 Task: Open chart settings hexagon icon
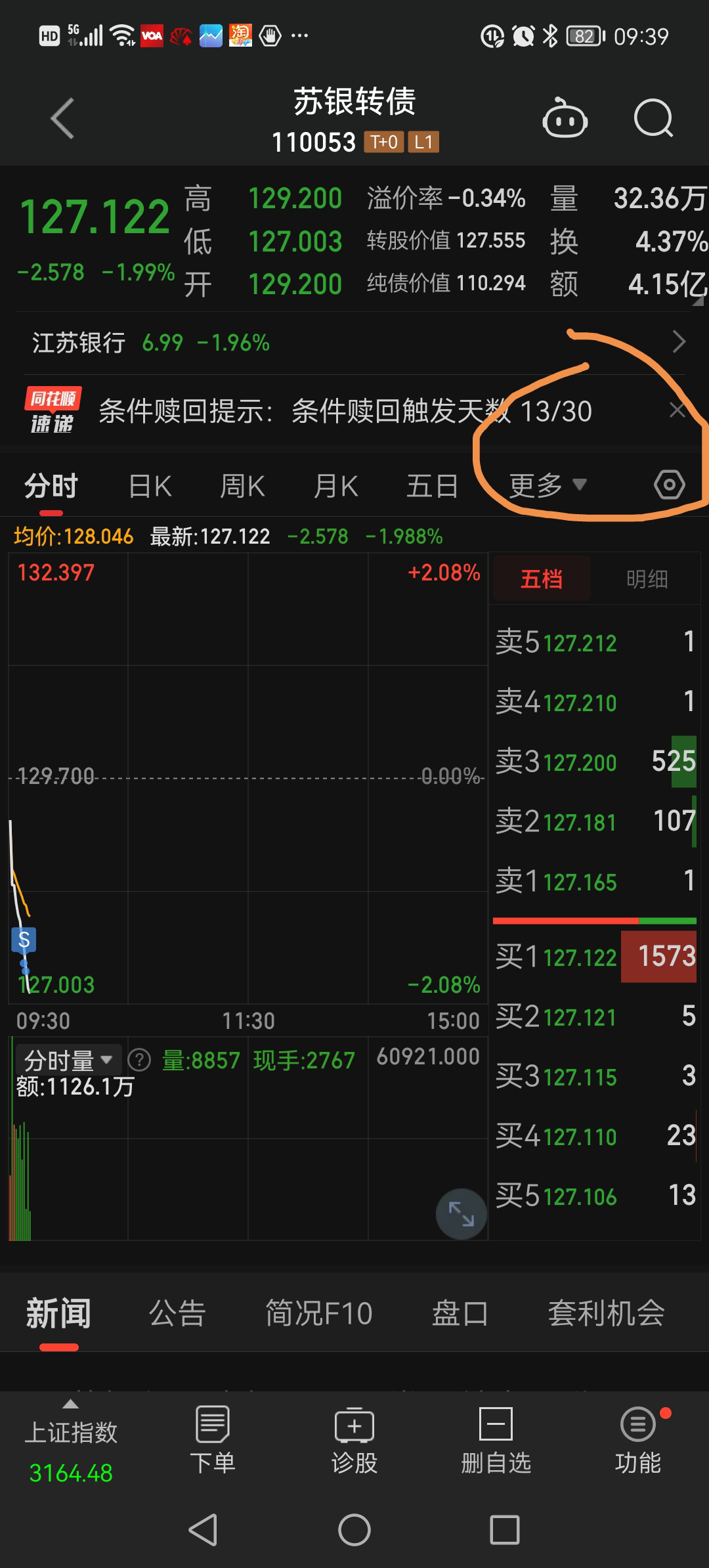pyautogui.click(x=670, y=485)
